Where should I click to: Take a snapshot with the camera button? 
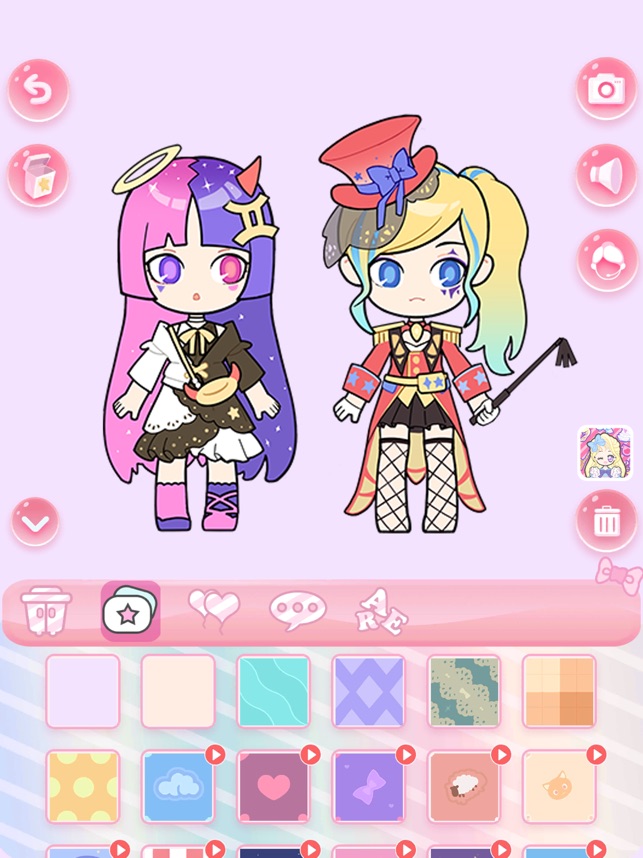point(606,89)
